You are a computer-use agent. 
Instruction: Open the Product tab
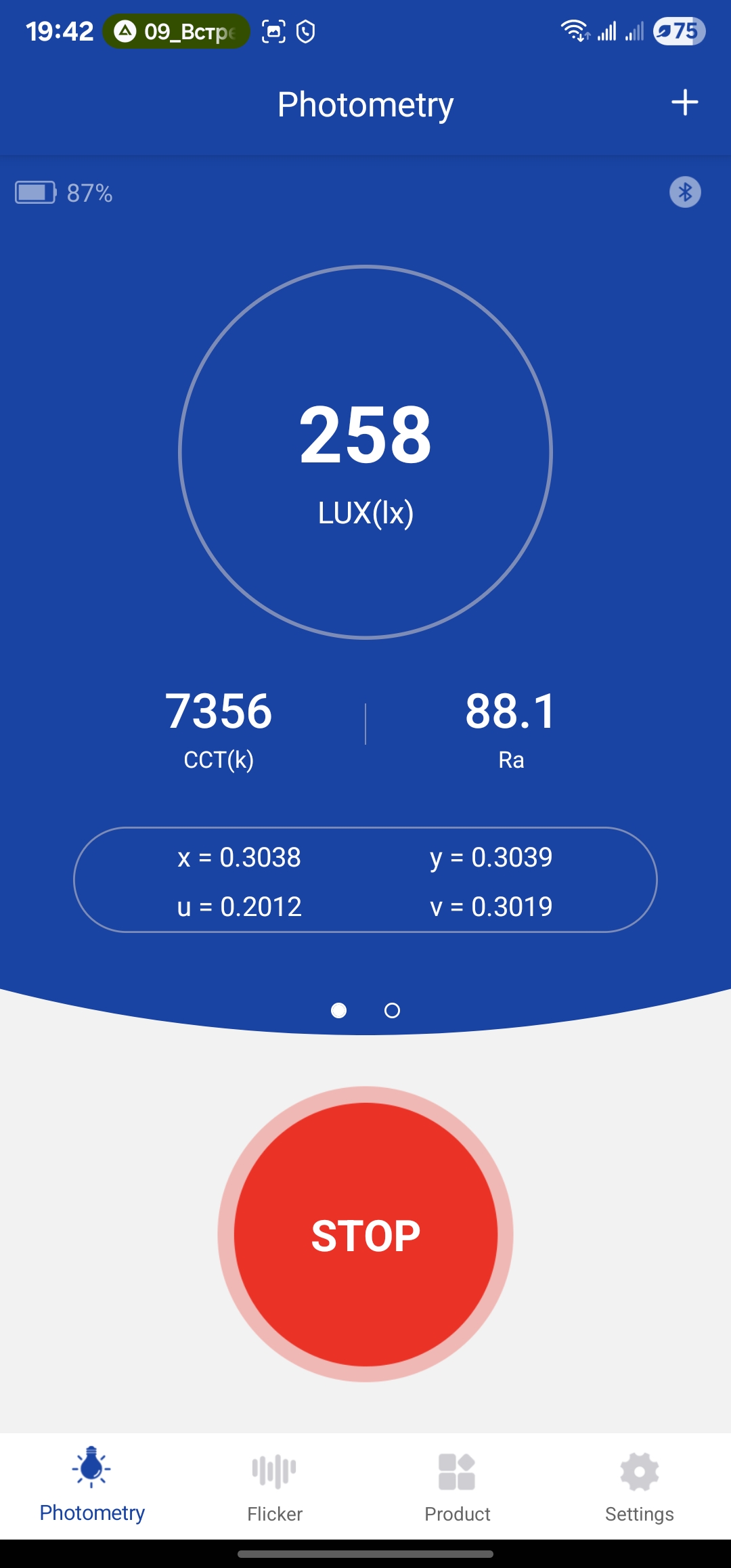457,1487
